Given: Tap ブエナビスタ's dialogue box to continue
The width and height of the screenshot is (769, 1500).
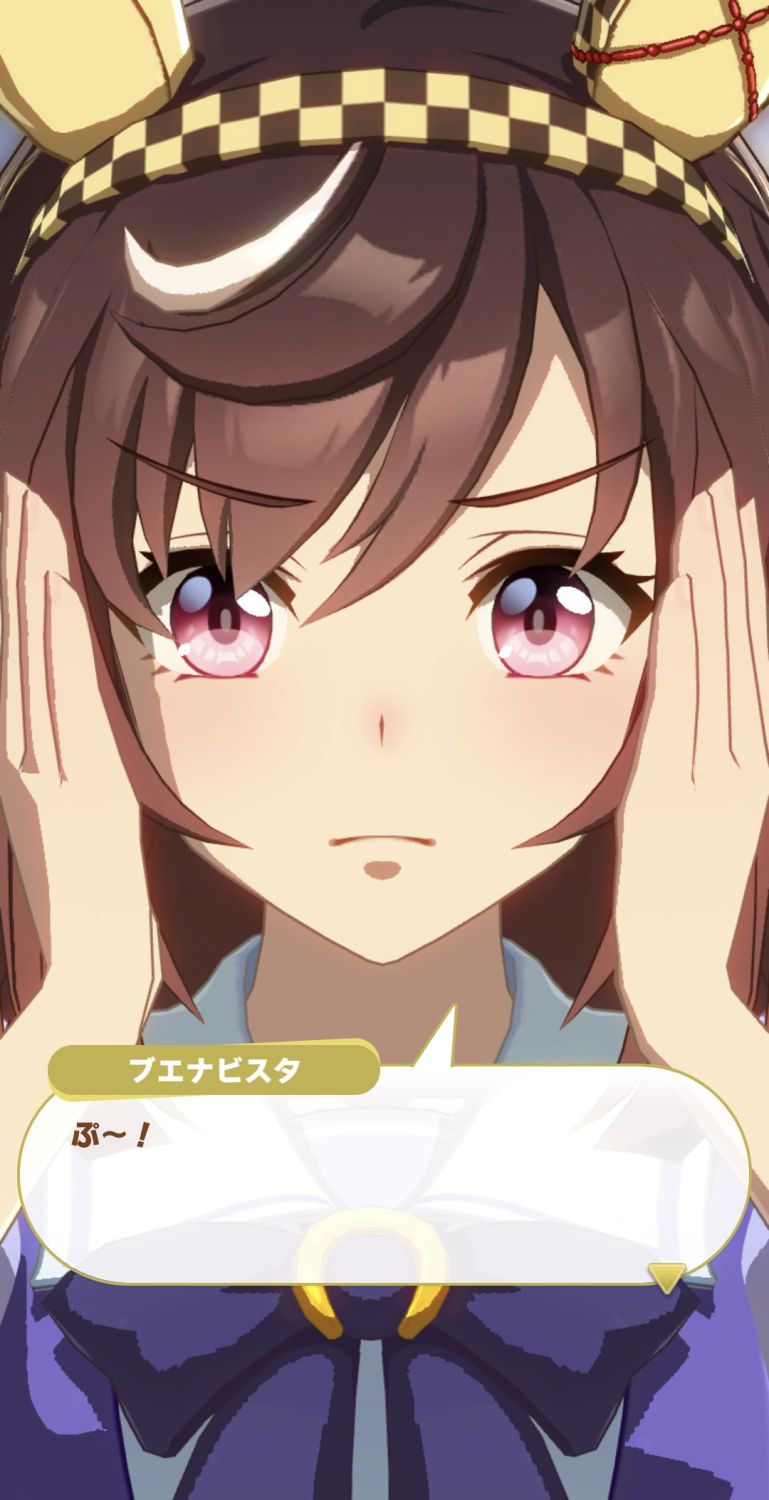Looking at the screenshot, I should [384, 1180].
